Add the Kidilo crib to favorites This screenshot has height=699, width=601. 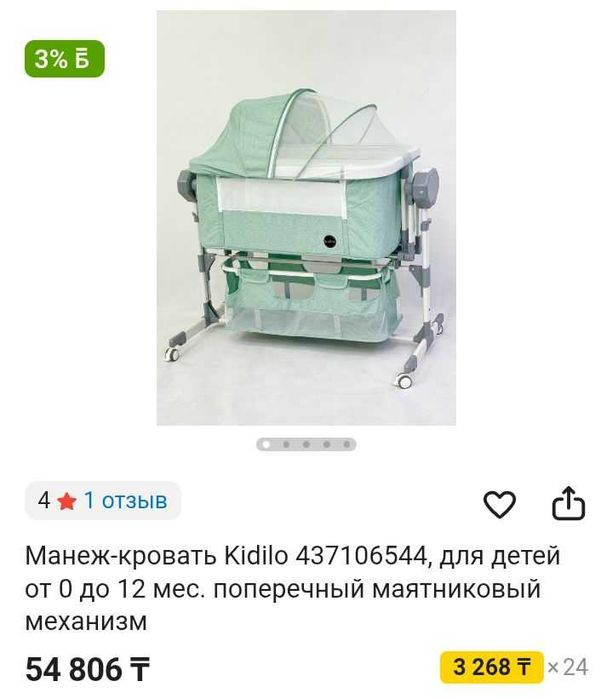point(498,504)
